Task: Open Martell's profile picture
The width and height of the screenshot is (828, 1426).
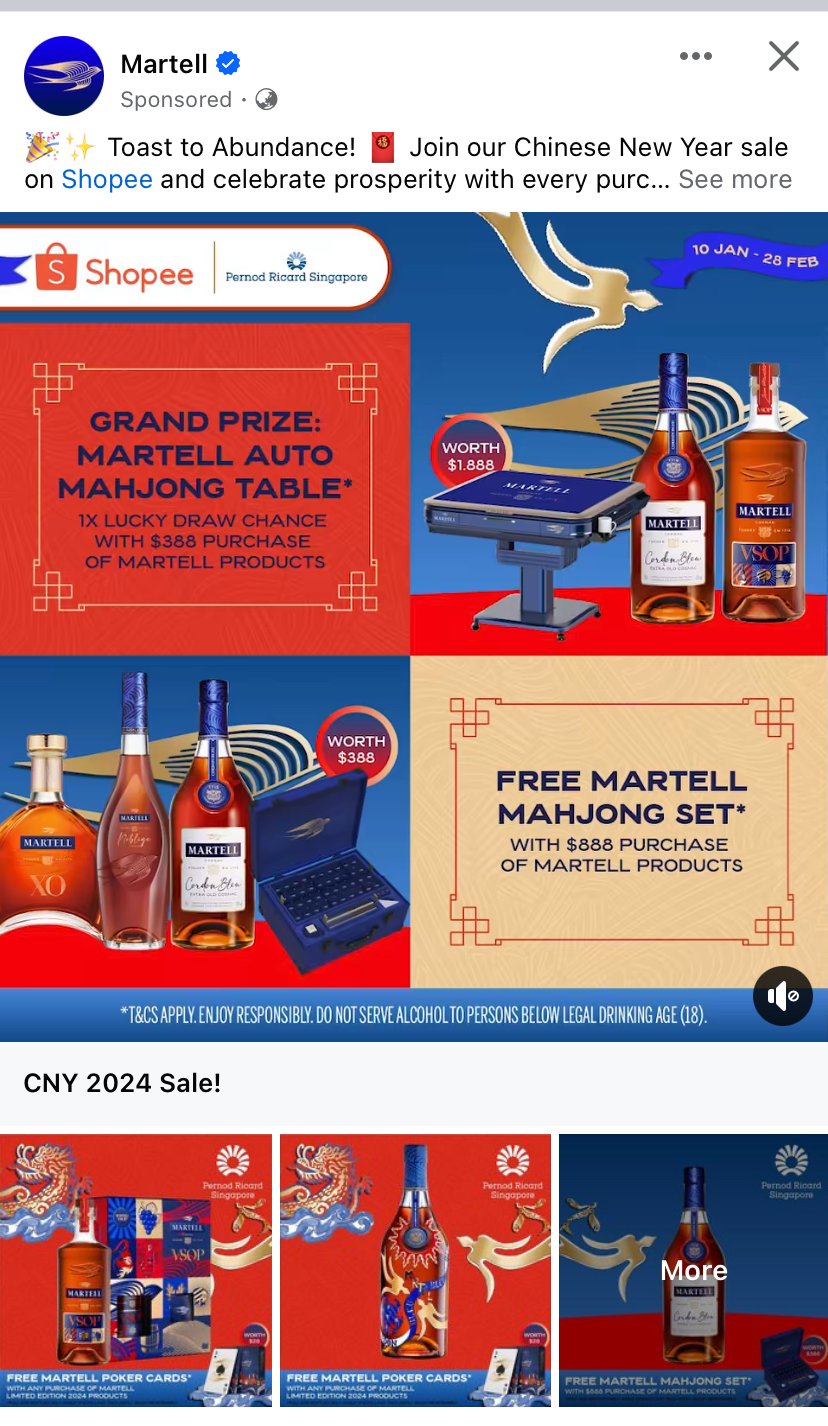Action: point(64,77)
